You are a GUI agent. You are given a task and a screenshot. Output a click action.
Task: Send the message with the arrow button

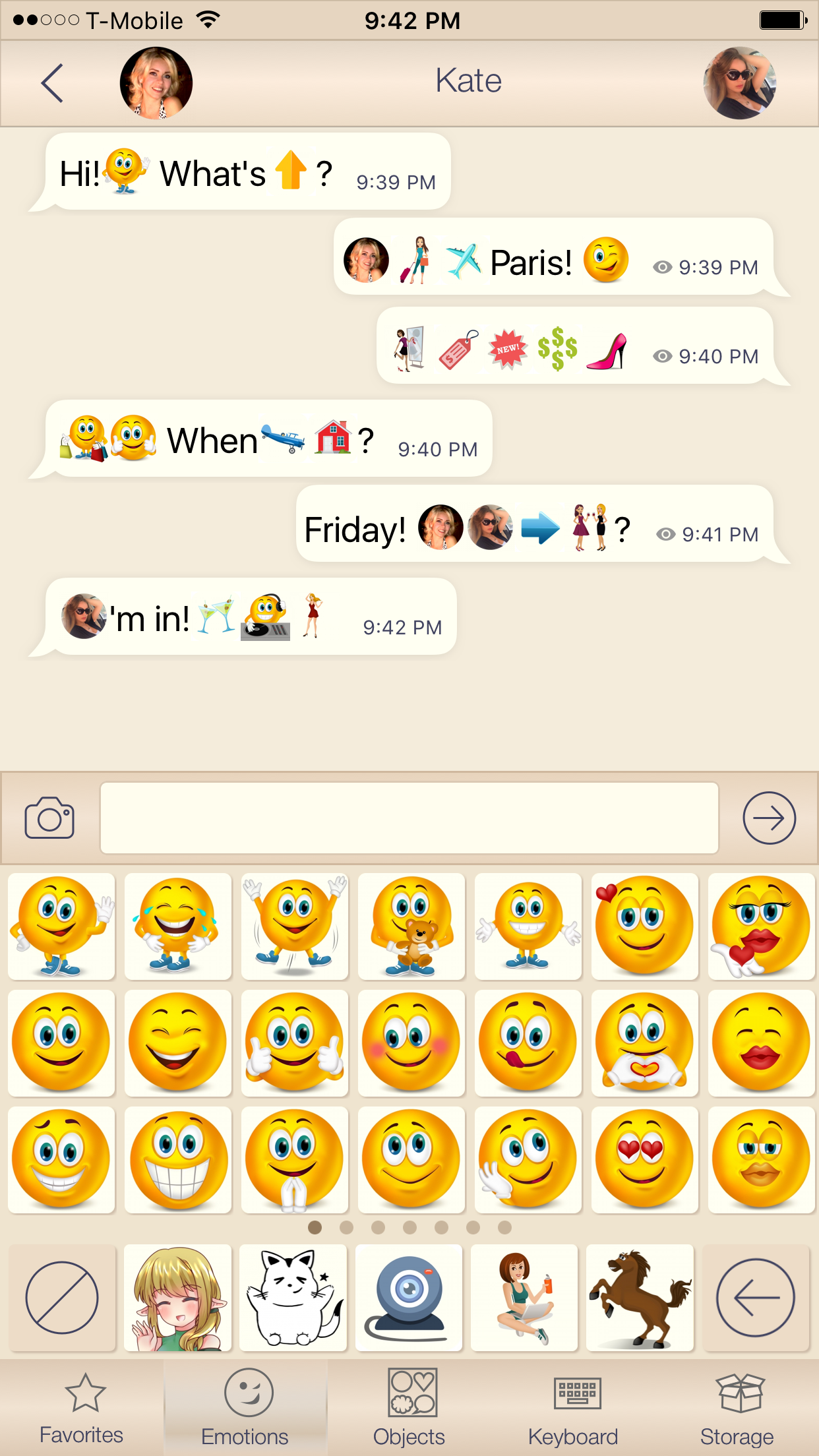(x=769, y=818)
